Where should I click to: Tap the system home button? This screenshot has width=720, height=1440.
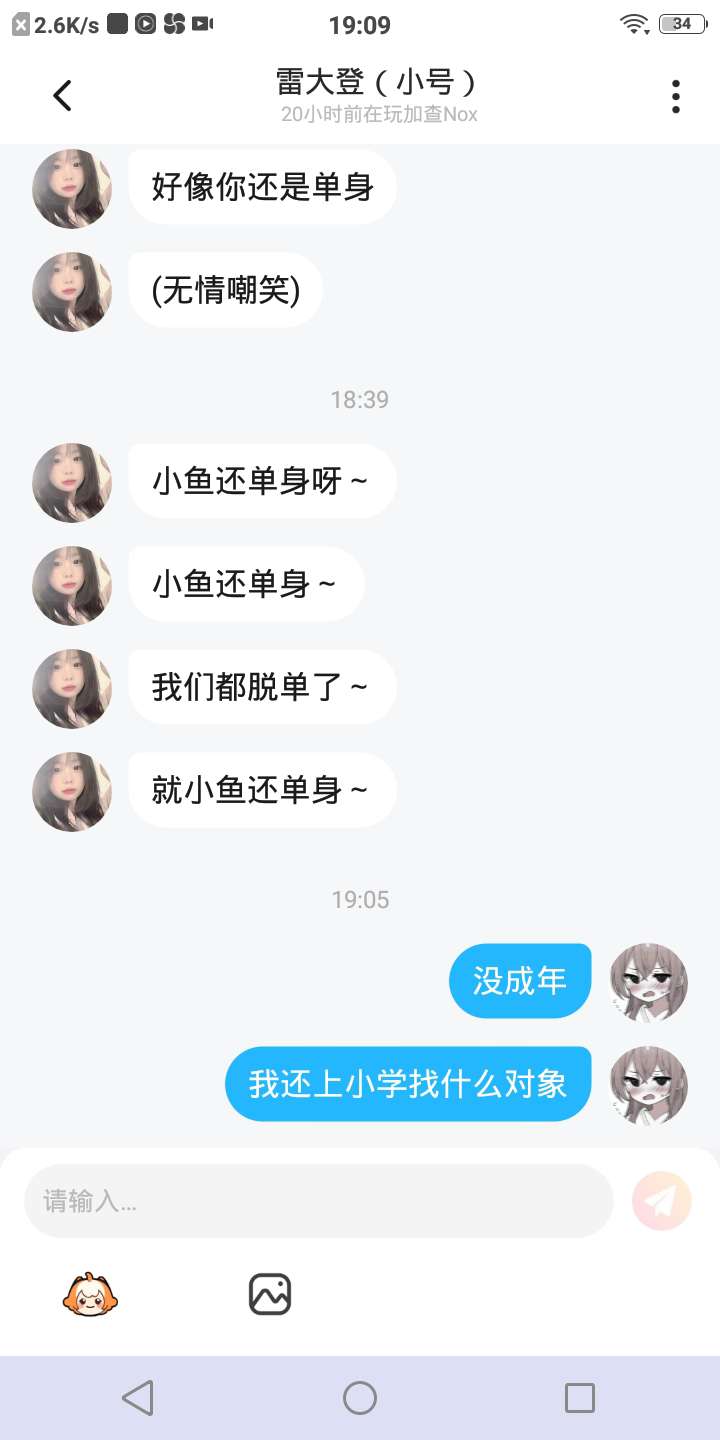[x=360, y=1398]
